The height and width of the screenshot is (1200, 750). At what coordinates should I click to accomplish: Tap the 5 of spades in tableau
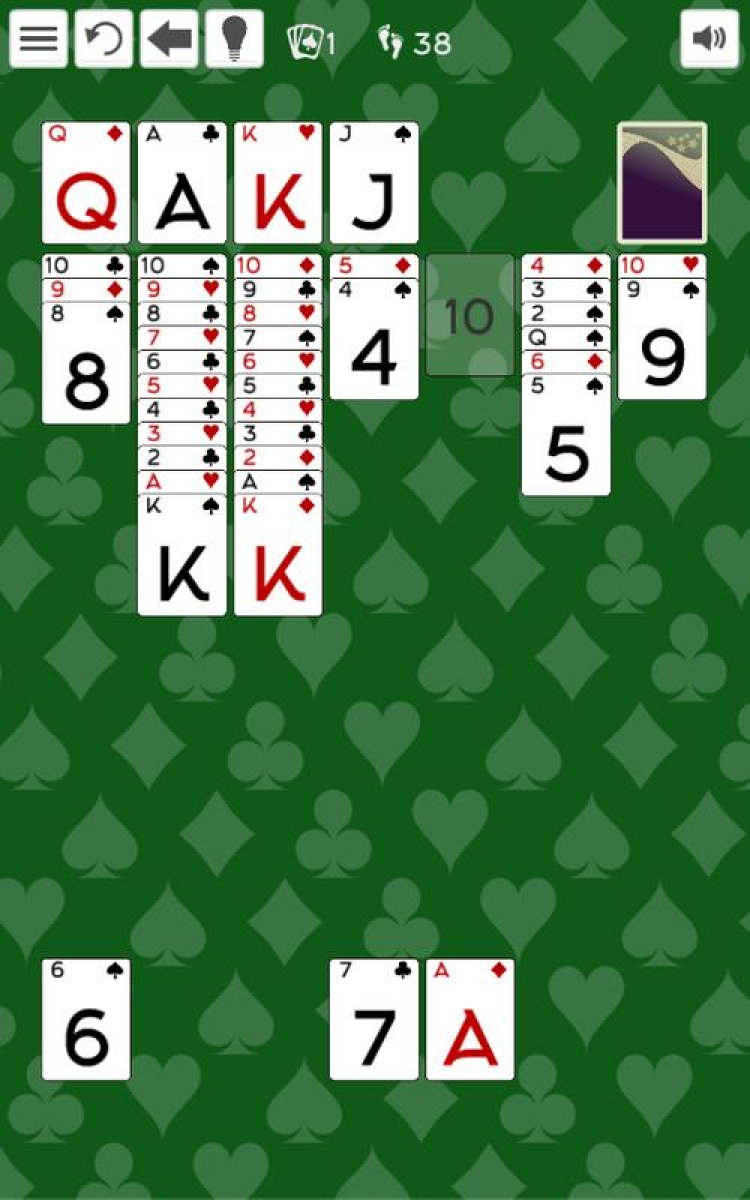click(566, 440)
